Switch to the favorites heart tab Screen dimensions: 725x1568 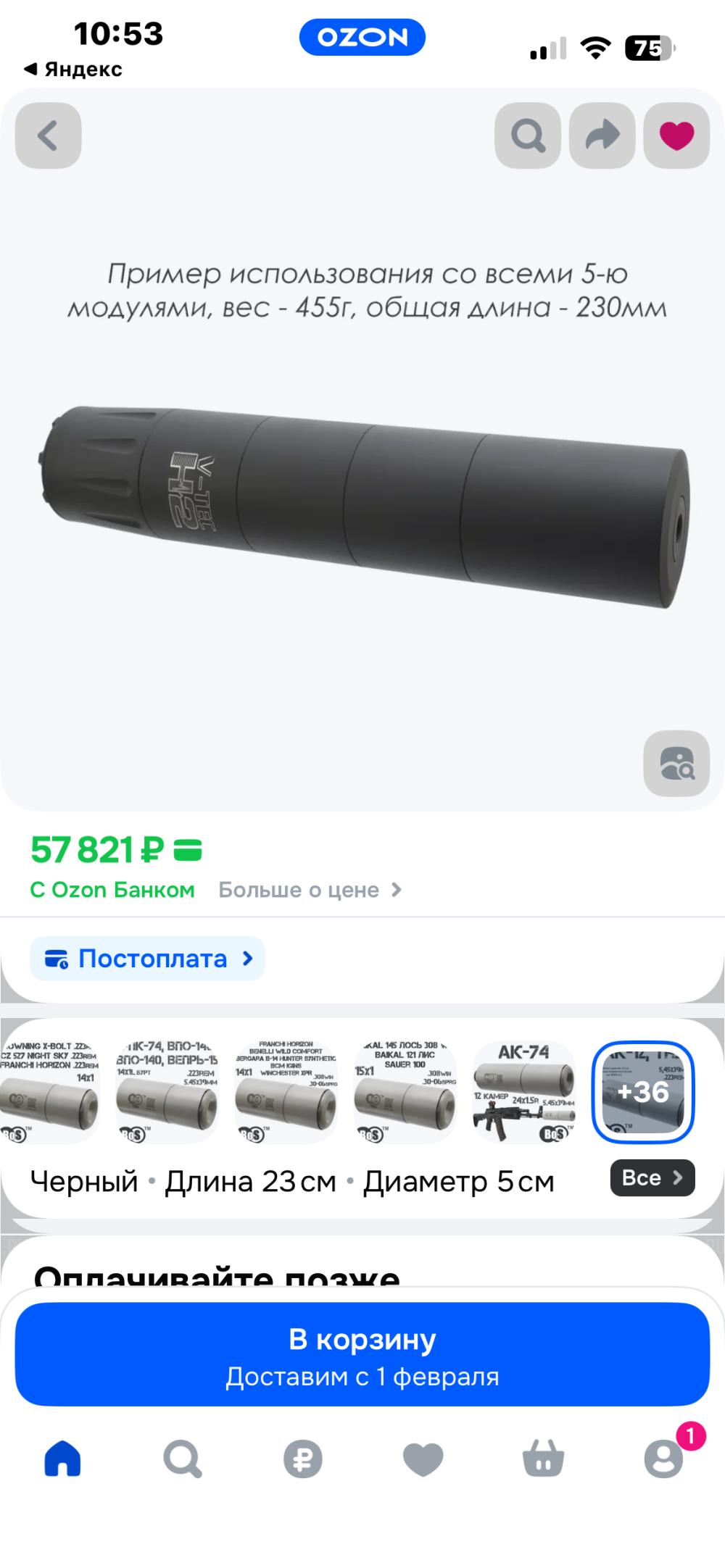pyautogui.click(x=422, y=1458)
